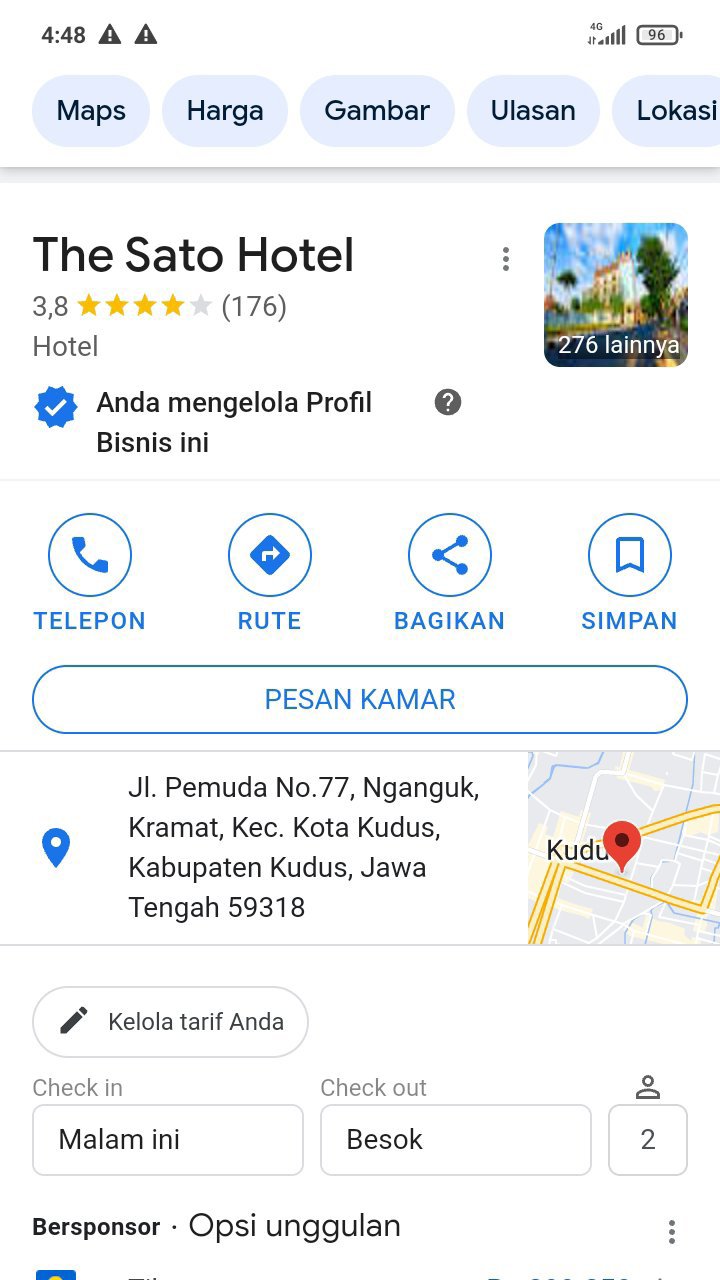
Task: Tap Kelola tarif Anda
Action: 170,1021
